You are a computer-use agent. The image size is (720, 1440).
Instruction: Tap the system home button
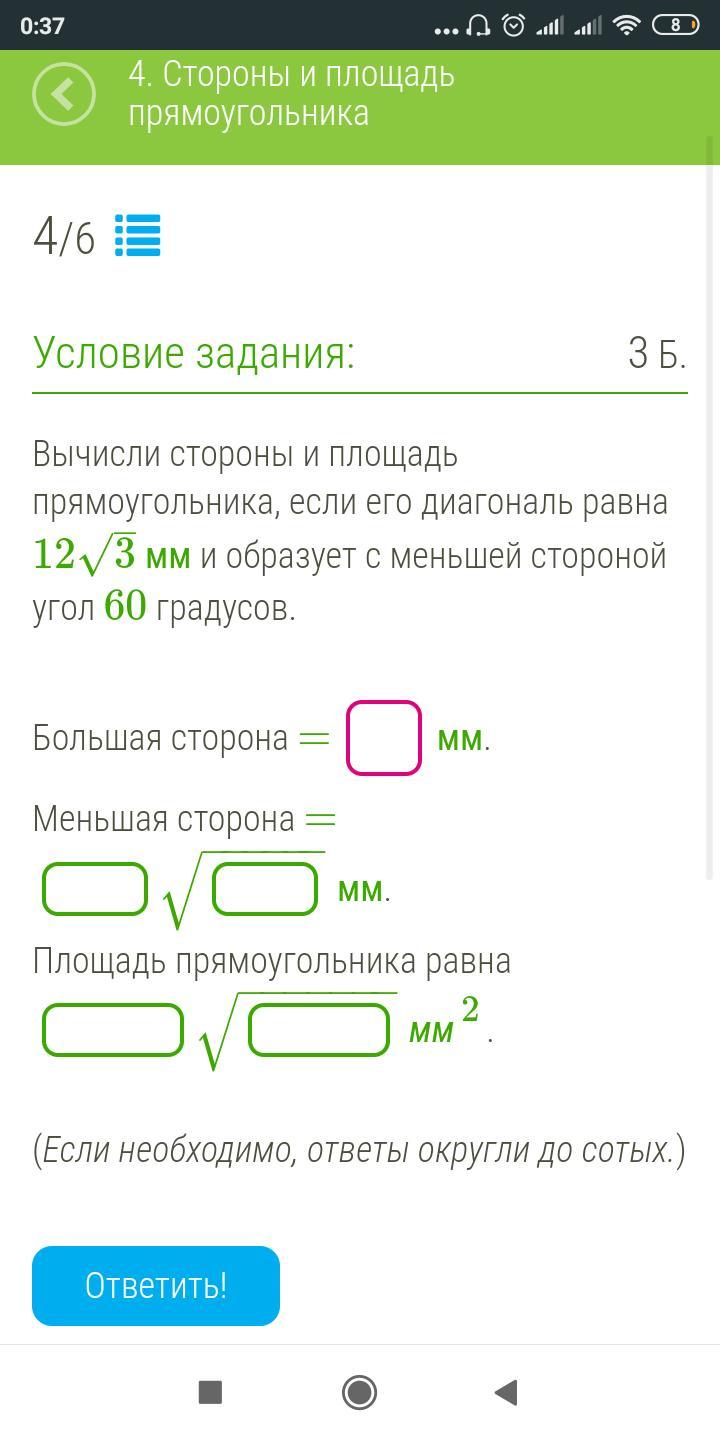tap(359, 1392)
